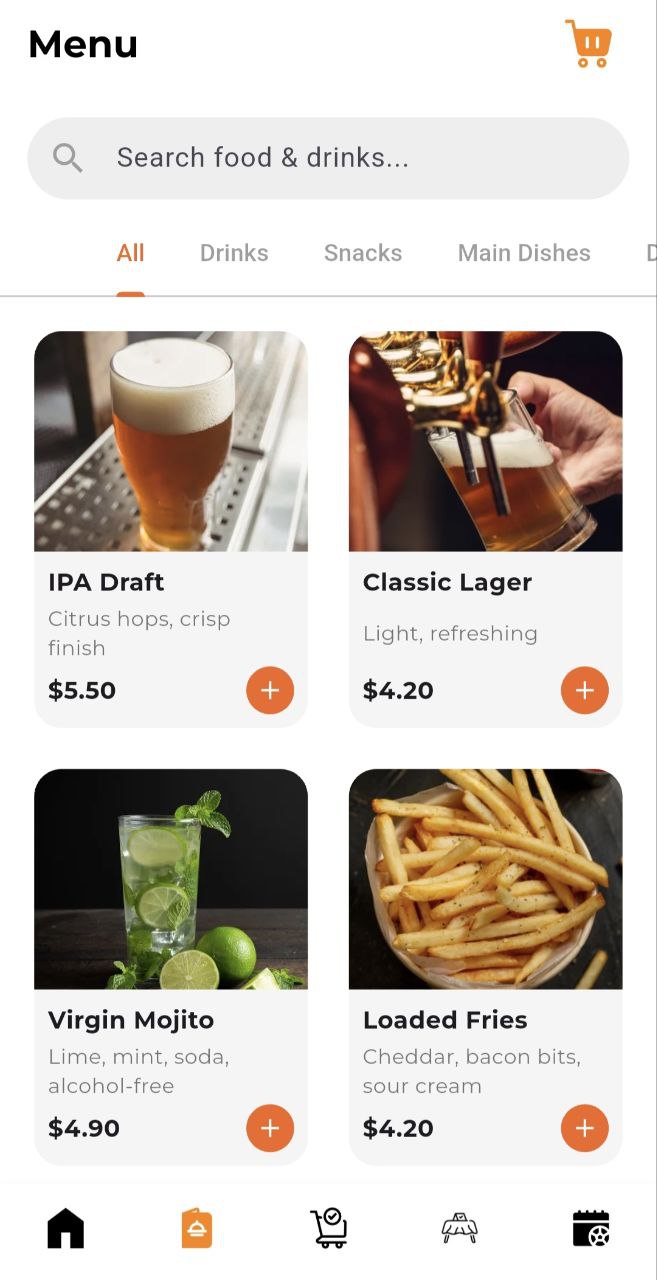657x1280 pixels.
Task: Go to the home tab
Action: point(66,1228)
